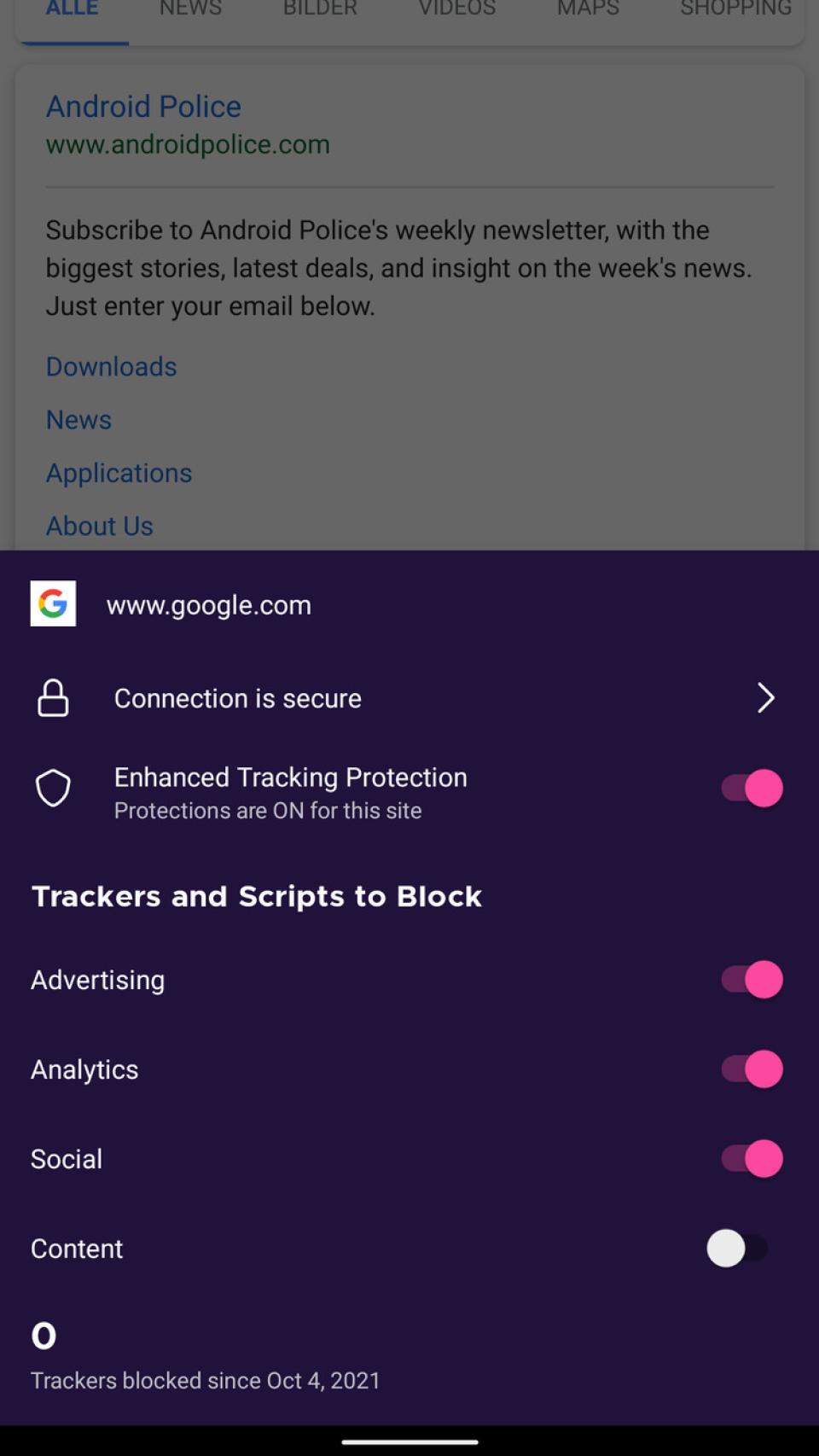Select the VIDEOS tab

point(456,9)
